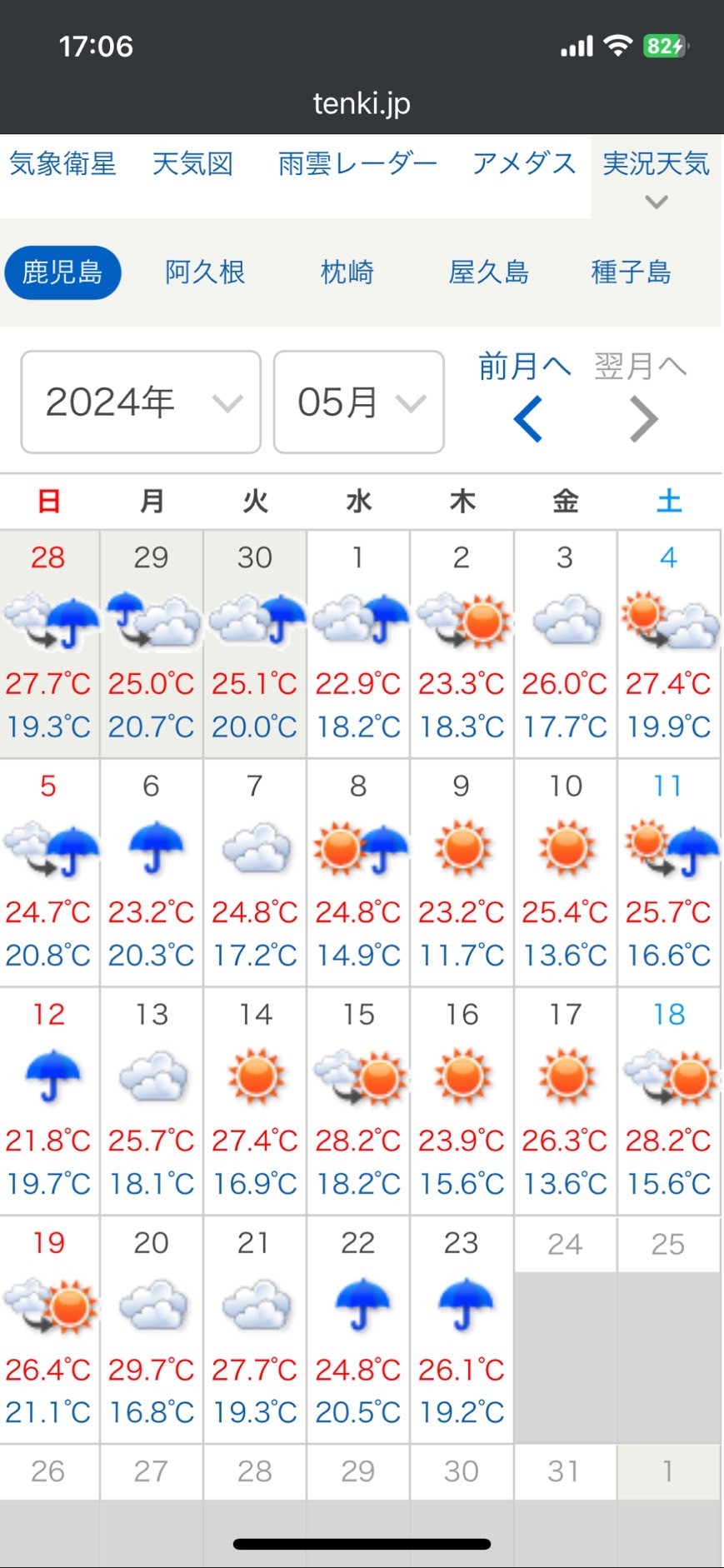
Task: Switch location to 枕崎
Action: 347,272
